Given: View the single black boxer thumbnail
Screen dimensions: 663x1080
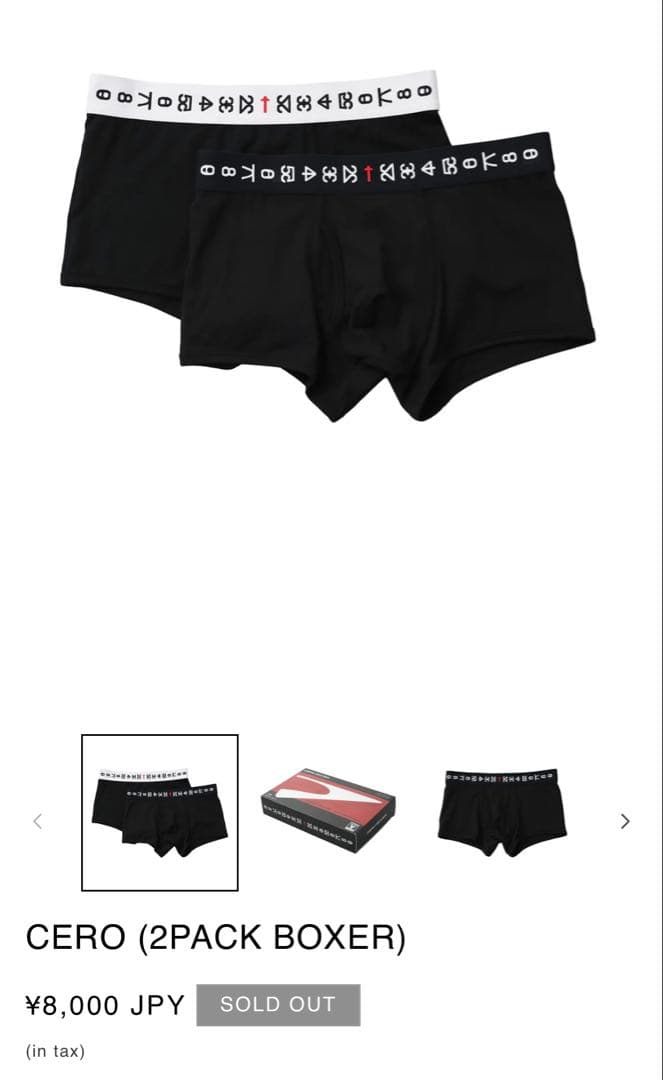Looking at the screenshot, I should point(502,812).
